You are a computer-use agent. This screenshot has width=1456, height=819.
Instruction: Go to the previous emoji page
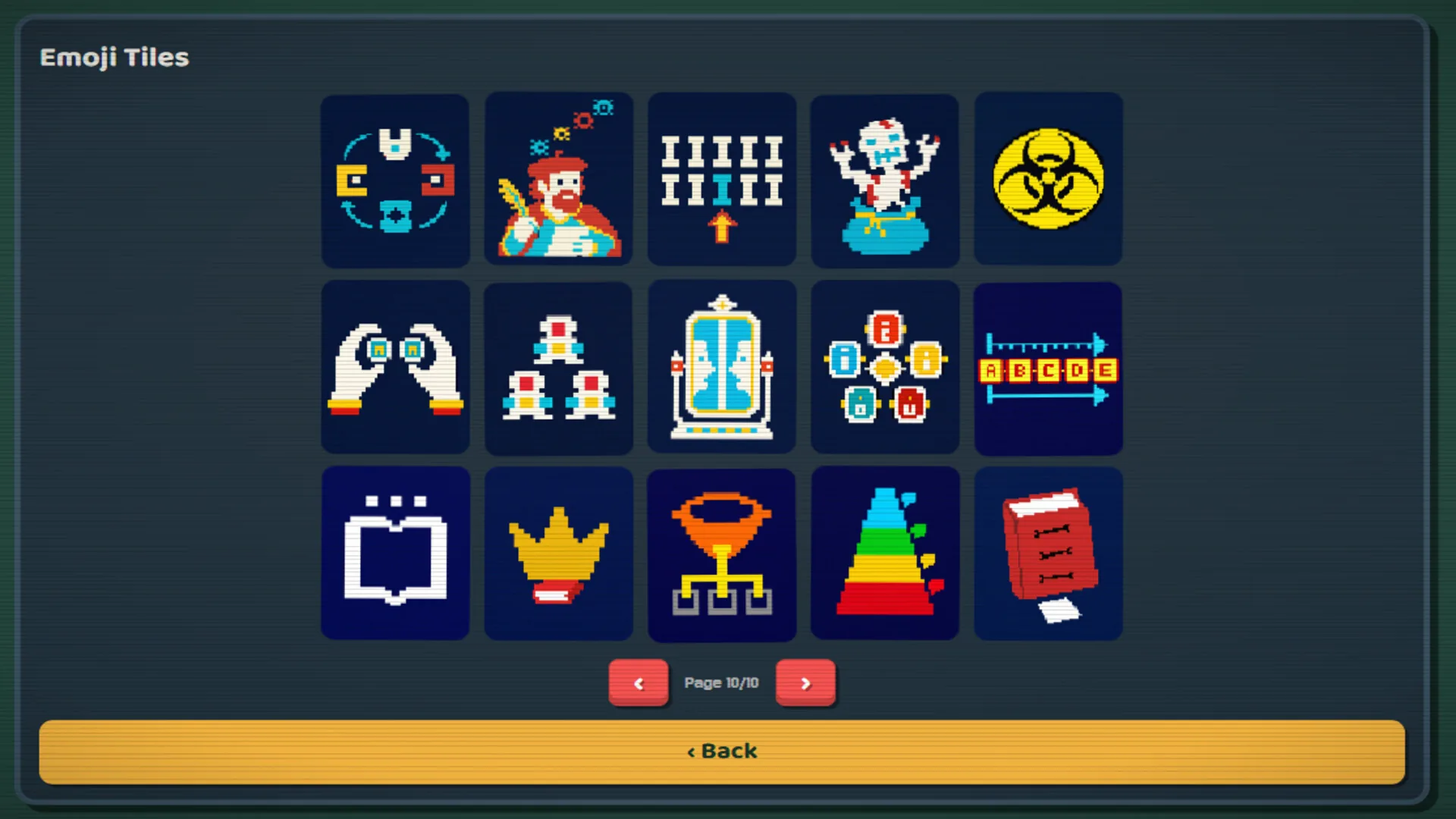click(x=639, y=682)
